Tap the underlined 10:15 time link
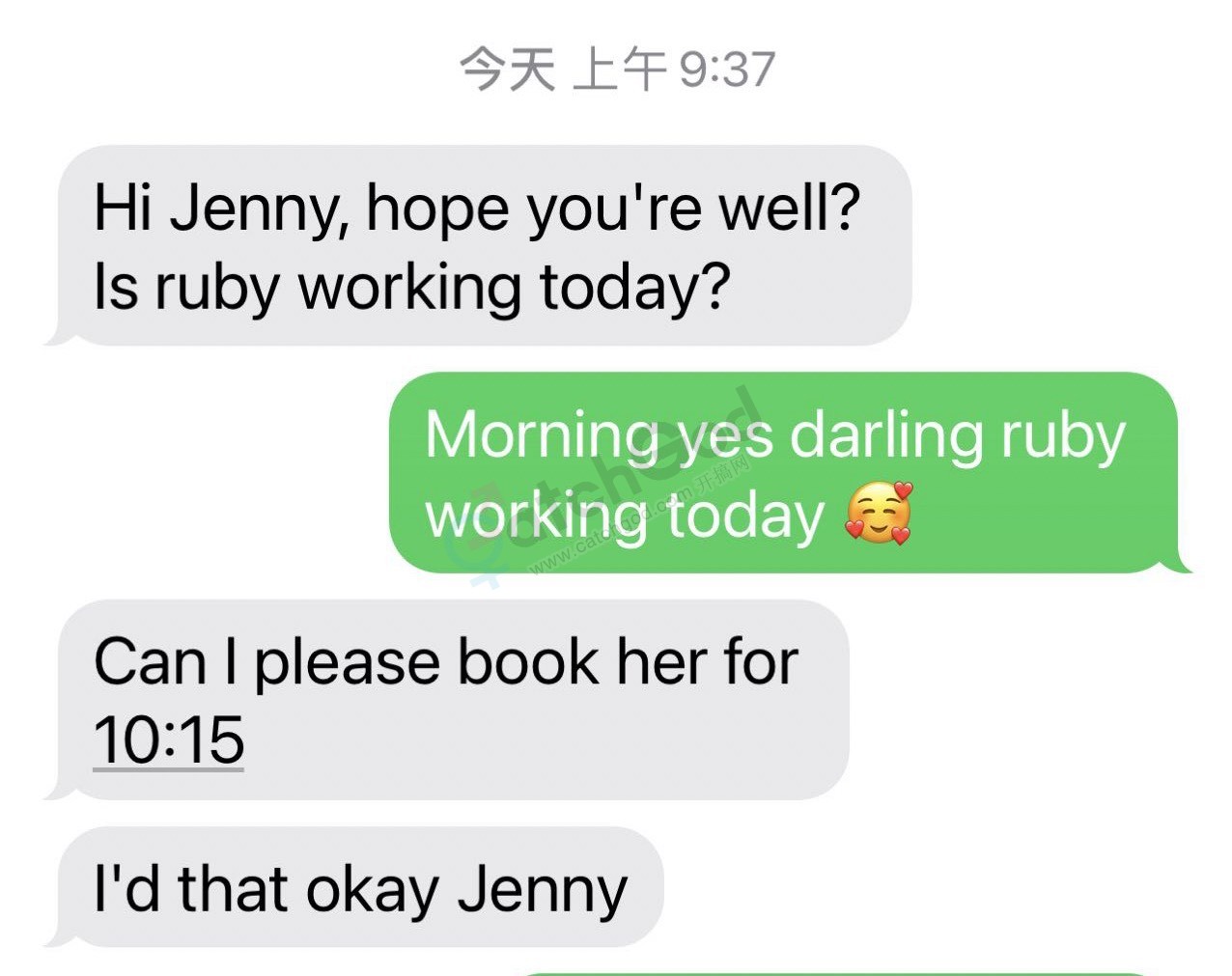 [x=169, y=740]
